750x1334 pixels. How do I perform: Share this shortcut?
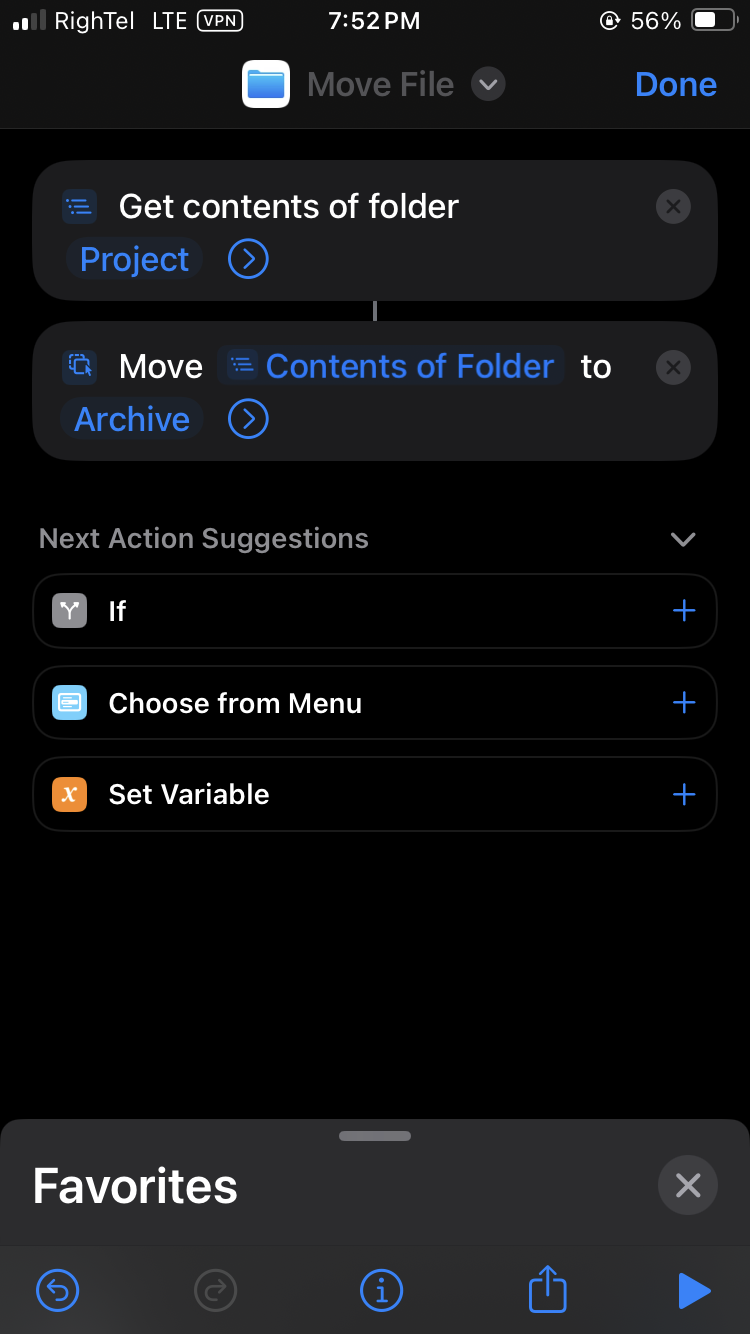[x=547, y=1289]
